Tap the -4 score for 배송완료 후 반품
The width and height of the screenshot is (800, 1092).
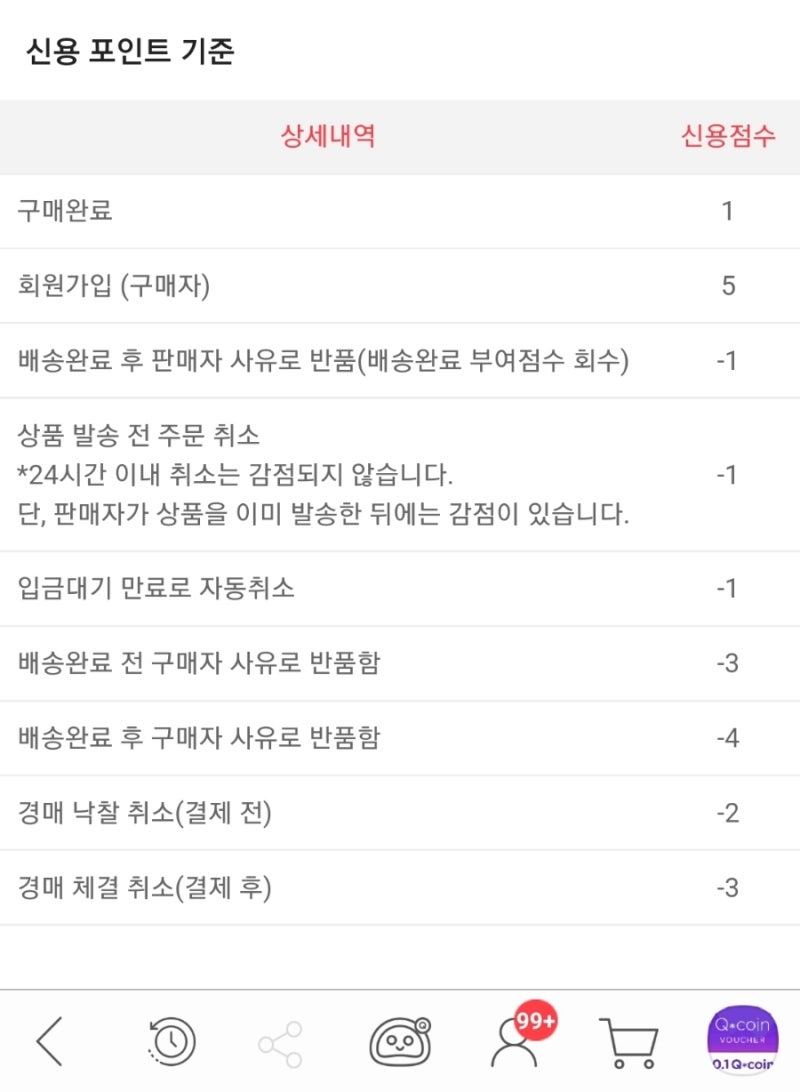[733, 736]
